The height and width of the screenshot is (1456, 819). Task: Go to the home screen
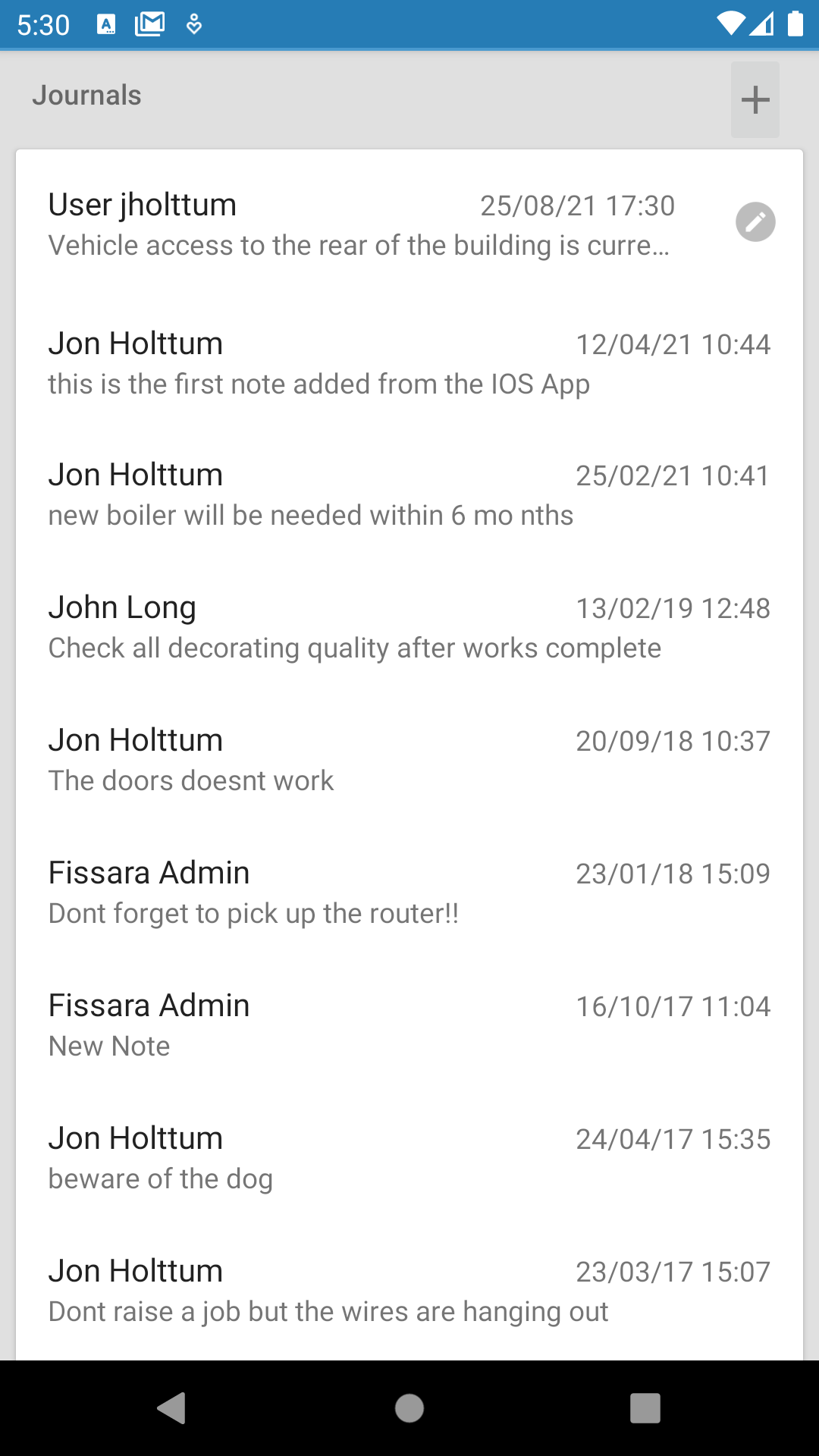click(x=409, y=1408)
